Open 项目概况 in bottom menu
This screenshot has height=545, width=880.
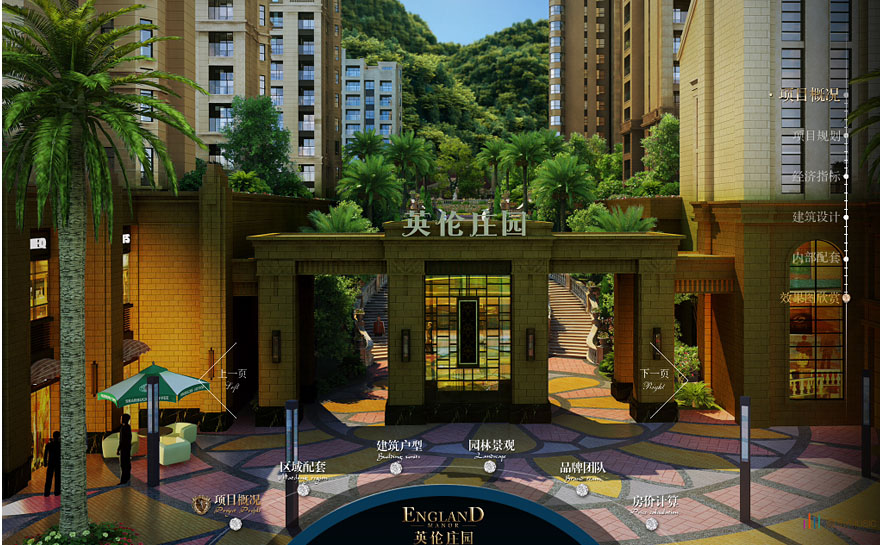[x=236, y=499]
